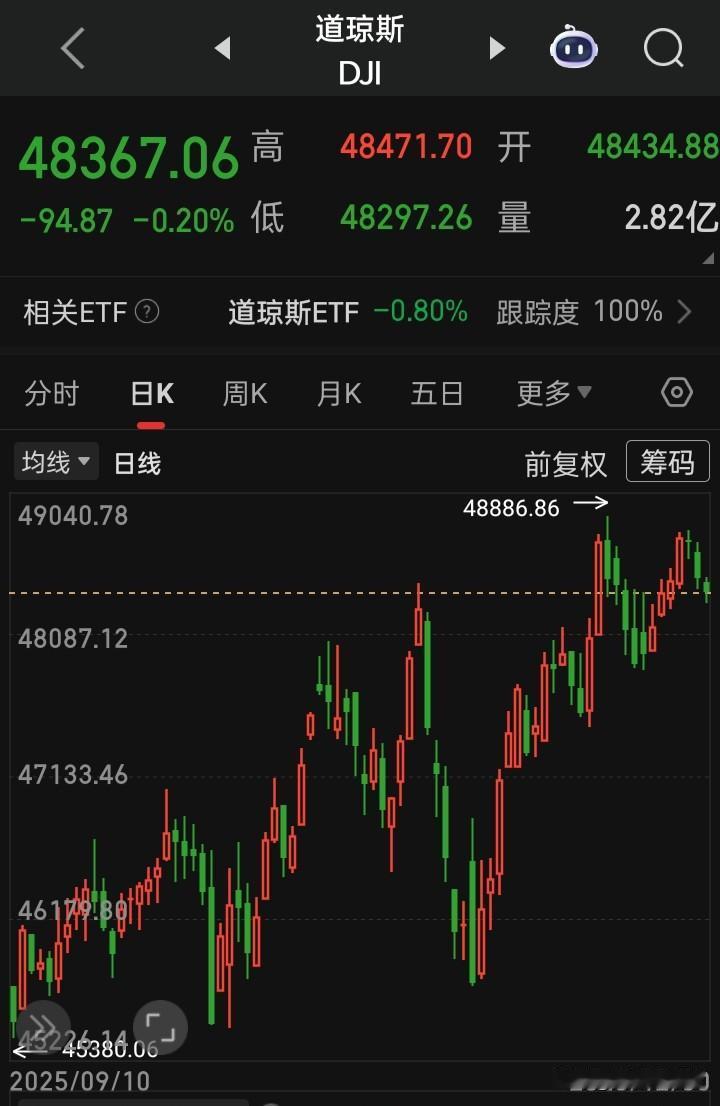The width and height of the screenshot is (720, 1106).
Task: Open the 筹码 chip distribution panel
Action: 667,462
